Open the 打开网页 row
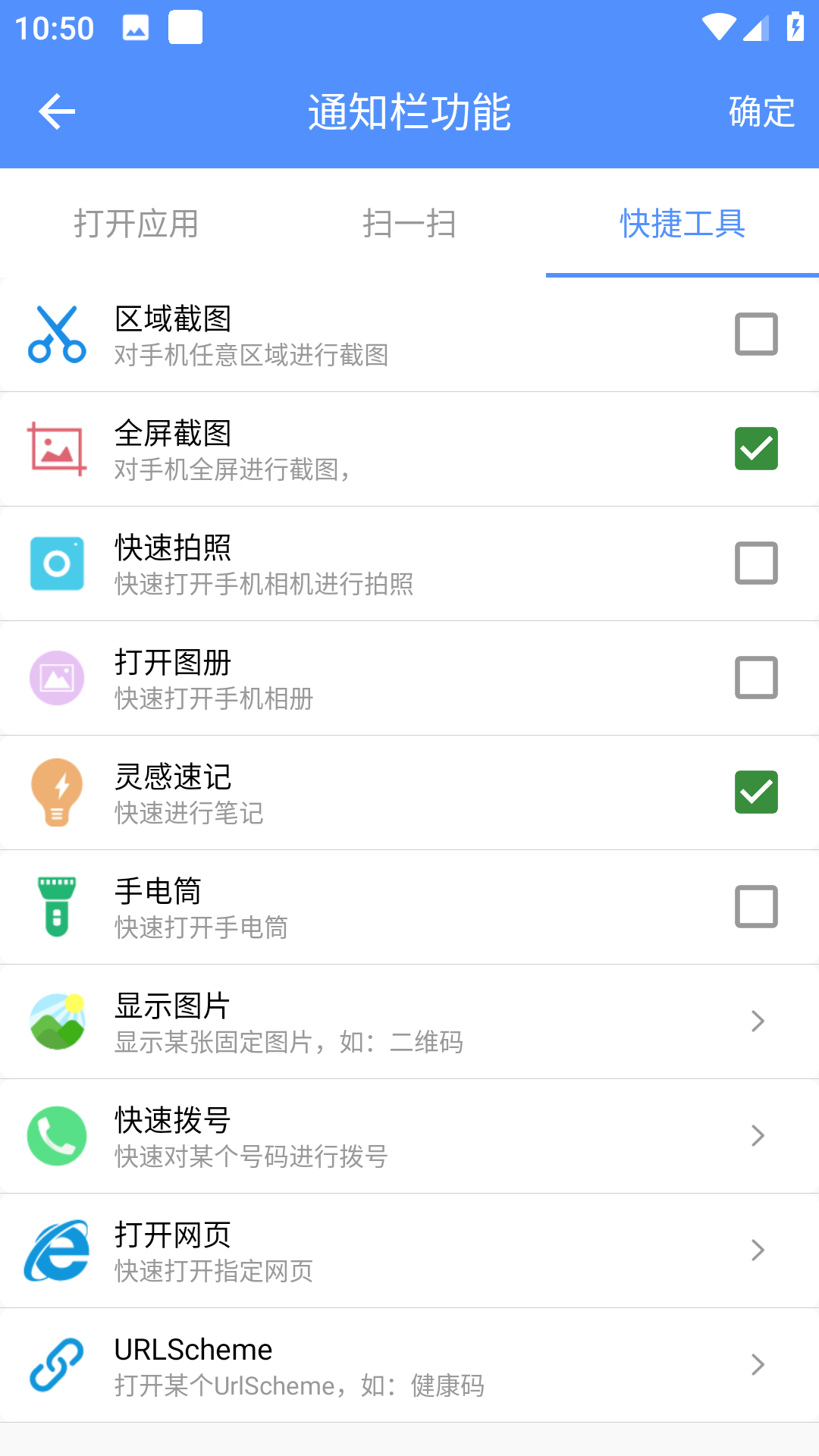The width and height of the screenshot is (819, 1456). 409,1250
